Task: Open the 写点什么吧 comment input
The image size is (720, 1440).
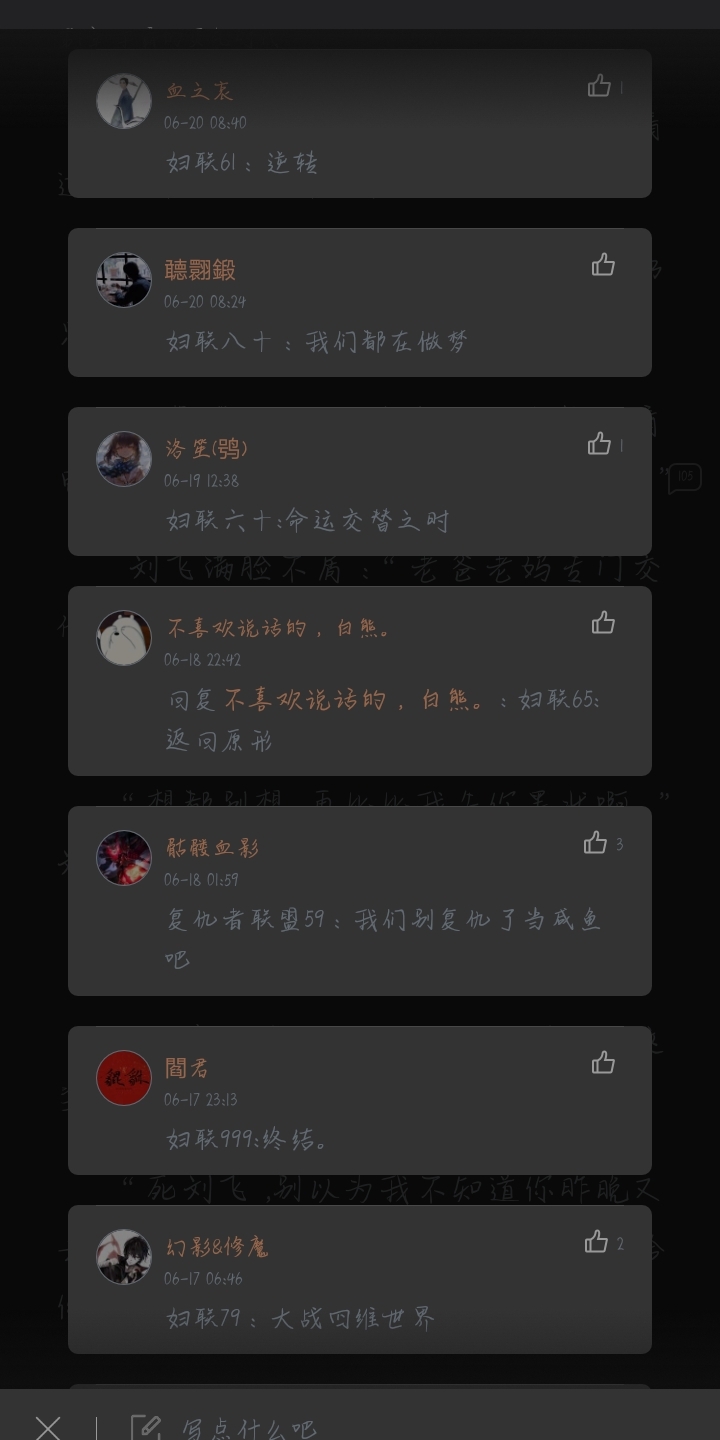Action: tap(250, 1427)
